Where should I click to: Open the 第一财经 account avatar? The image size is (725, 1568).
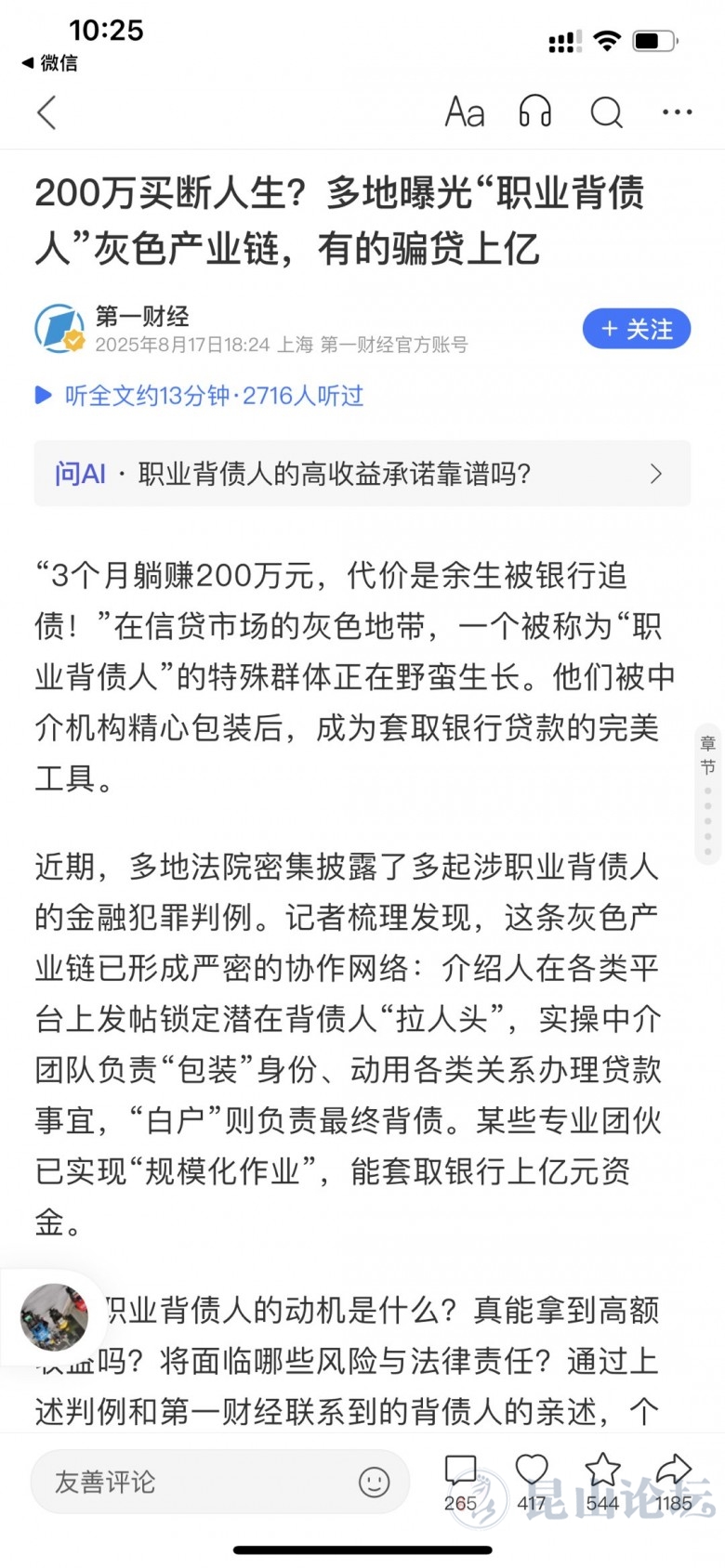59,329
